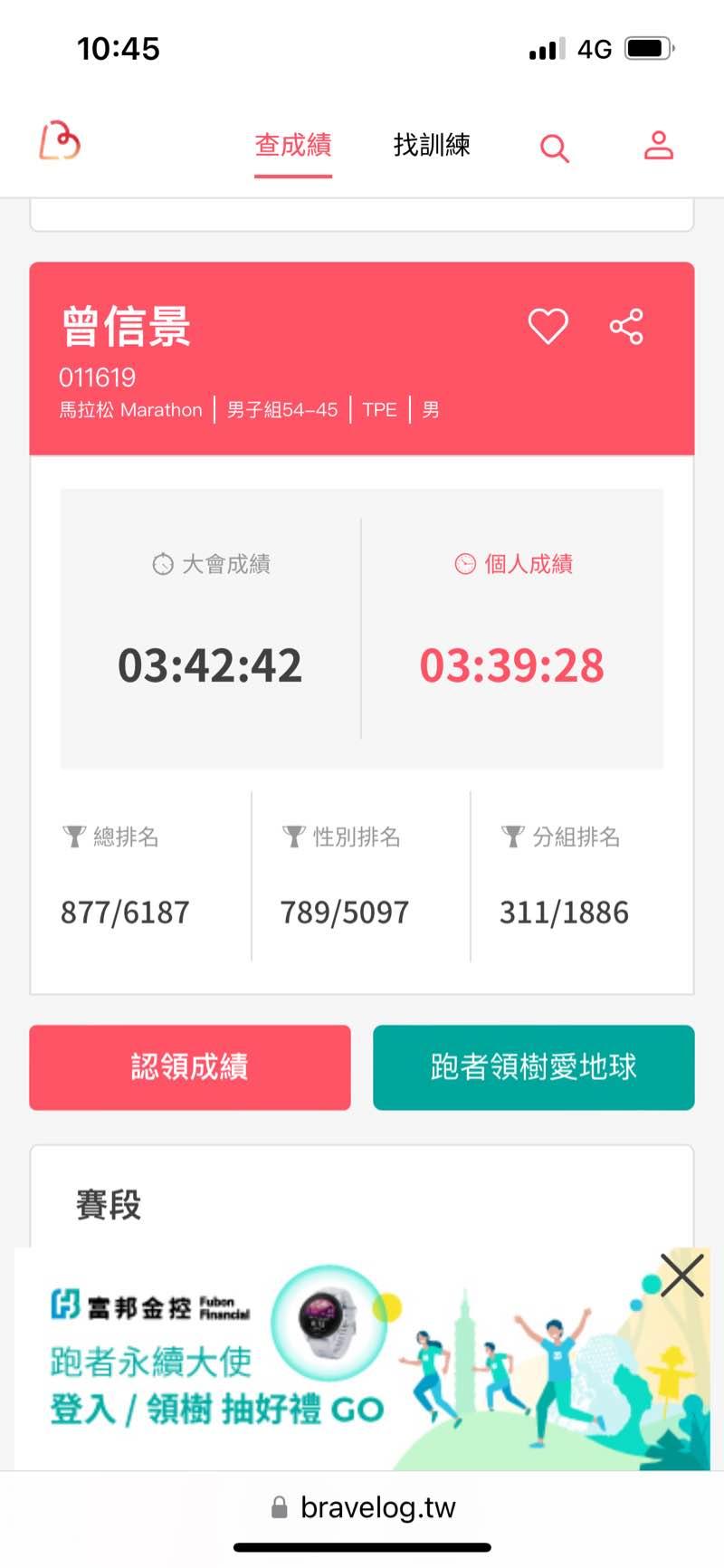Tap the 認領成績 button
Viewport: 724px width, 1568px height.
[x=189, y=1066]
